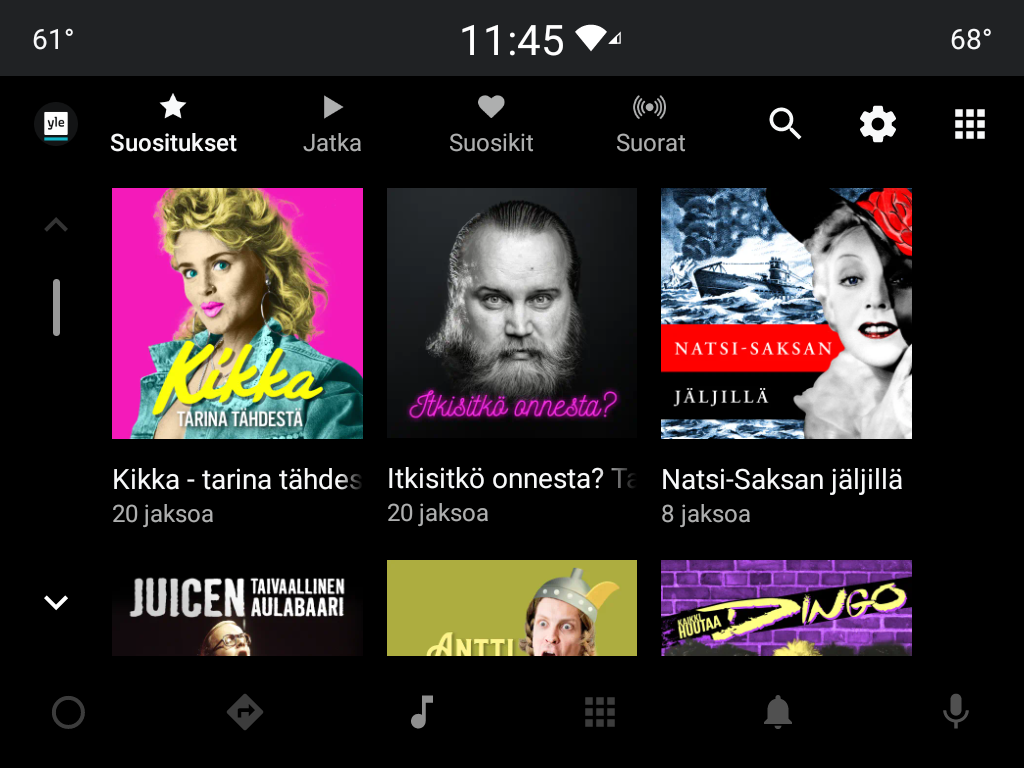Select the Suositukset tab
The image size is (1024, 768).
[x=173, y=125]
